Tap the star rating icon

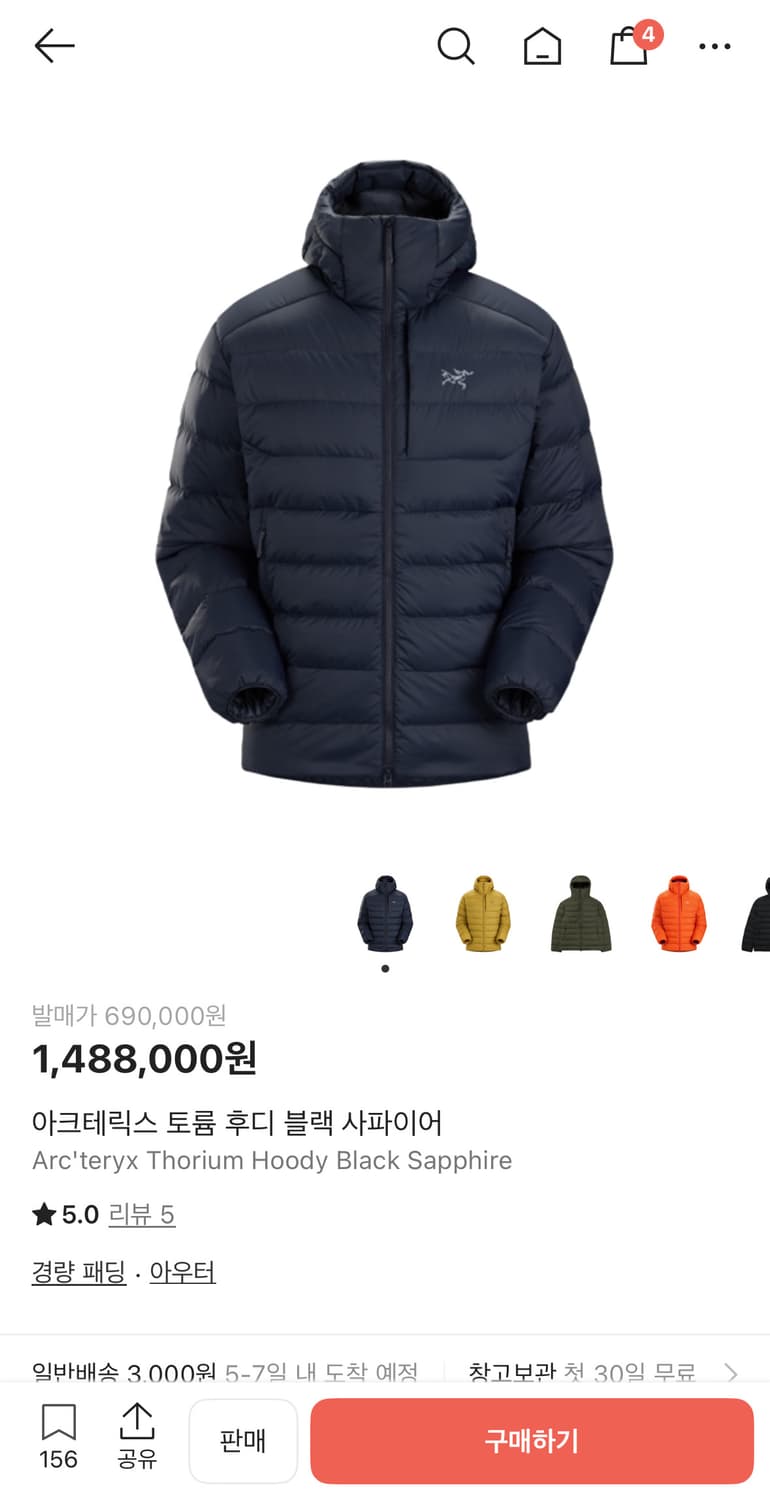point(44,1214)
